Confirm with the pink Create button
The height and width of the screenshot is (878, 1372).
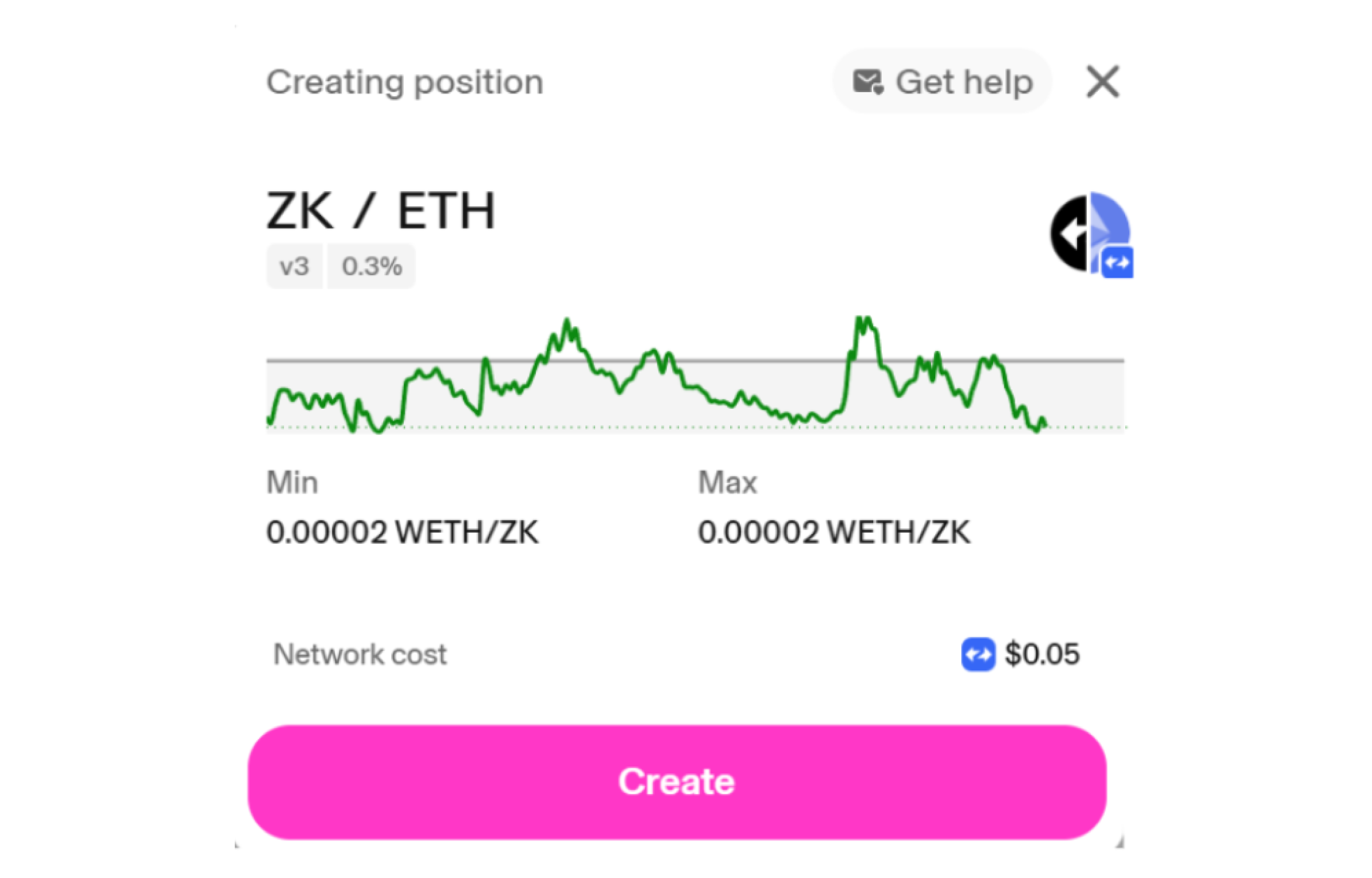tap(677, 782)
